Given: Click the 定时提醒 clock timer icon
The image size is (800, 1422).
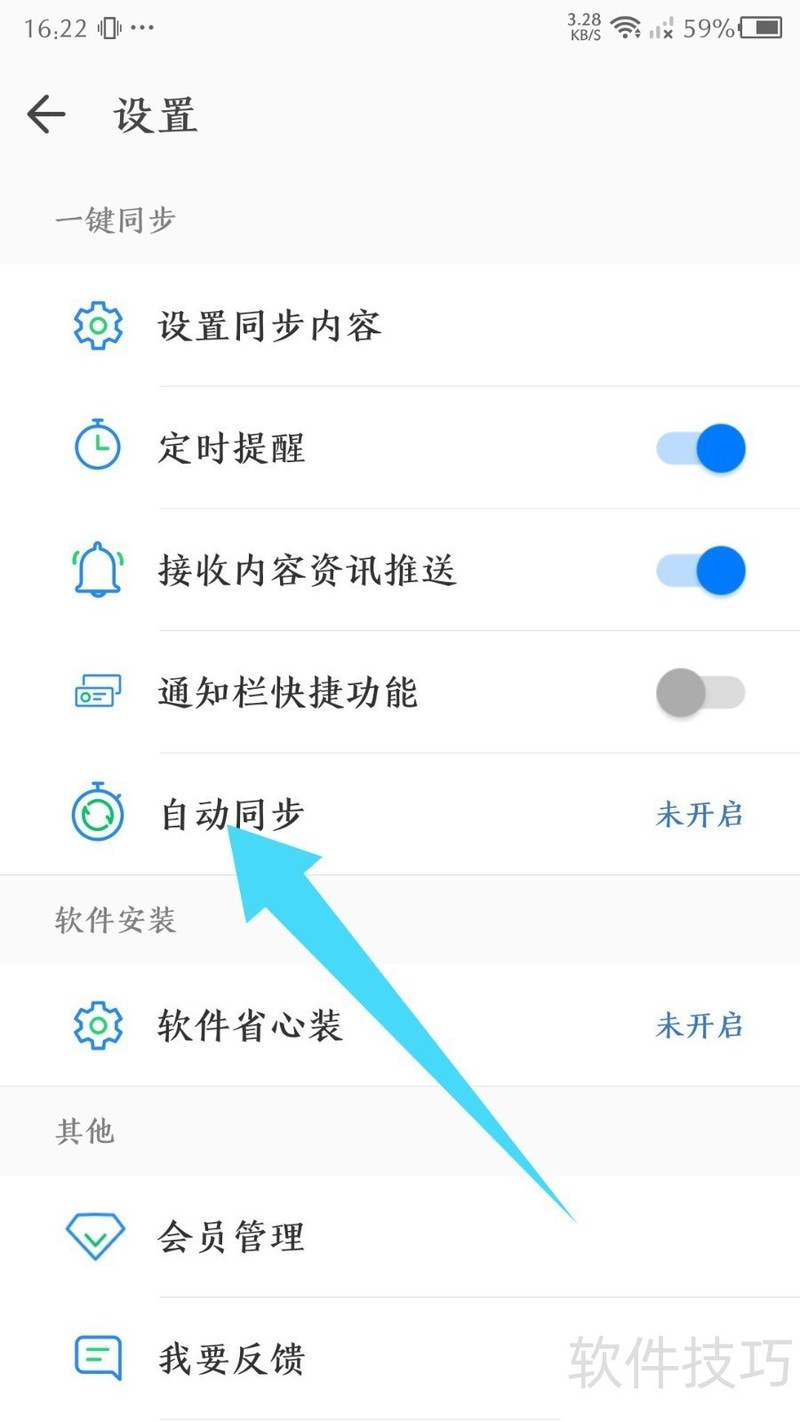Looking at the screenshot, I should tap(96, 447).
